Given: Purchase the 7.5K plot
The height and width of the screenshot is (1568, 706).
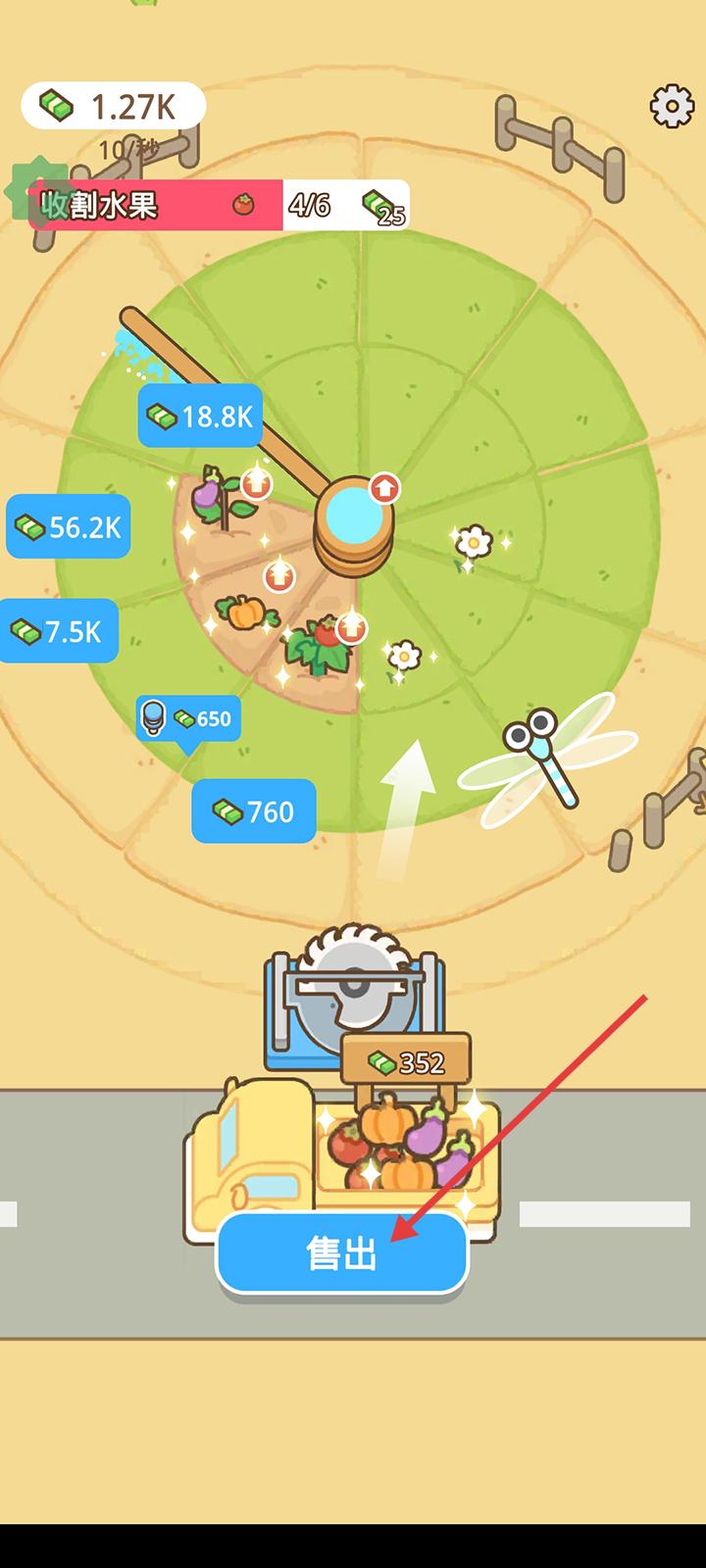Looking at the screenshot, I should (59, 631).
